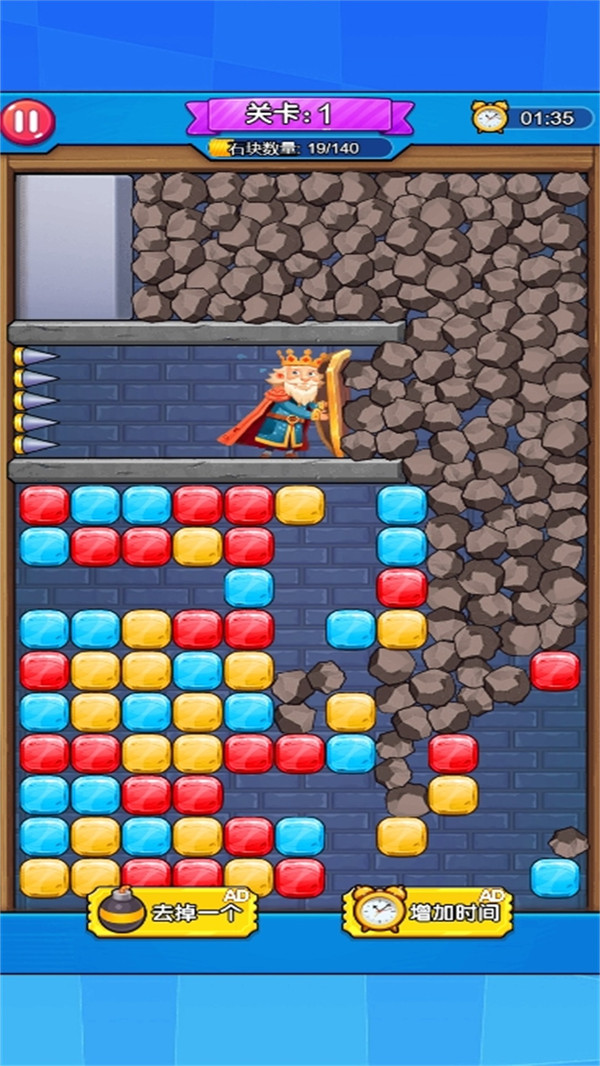
Task: Tap the lone red block right of the rocks
Action: coord(555,671)
